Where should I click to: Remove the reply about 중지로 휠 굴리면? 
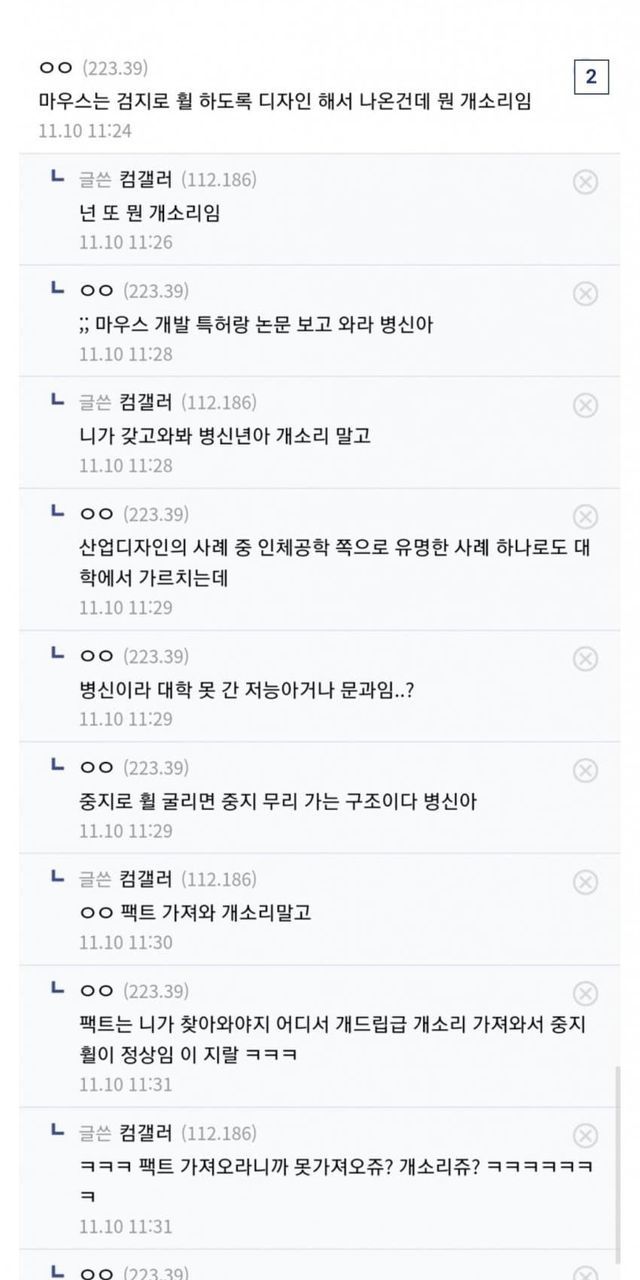coord(586,770)
